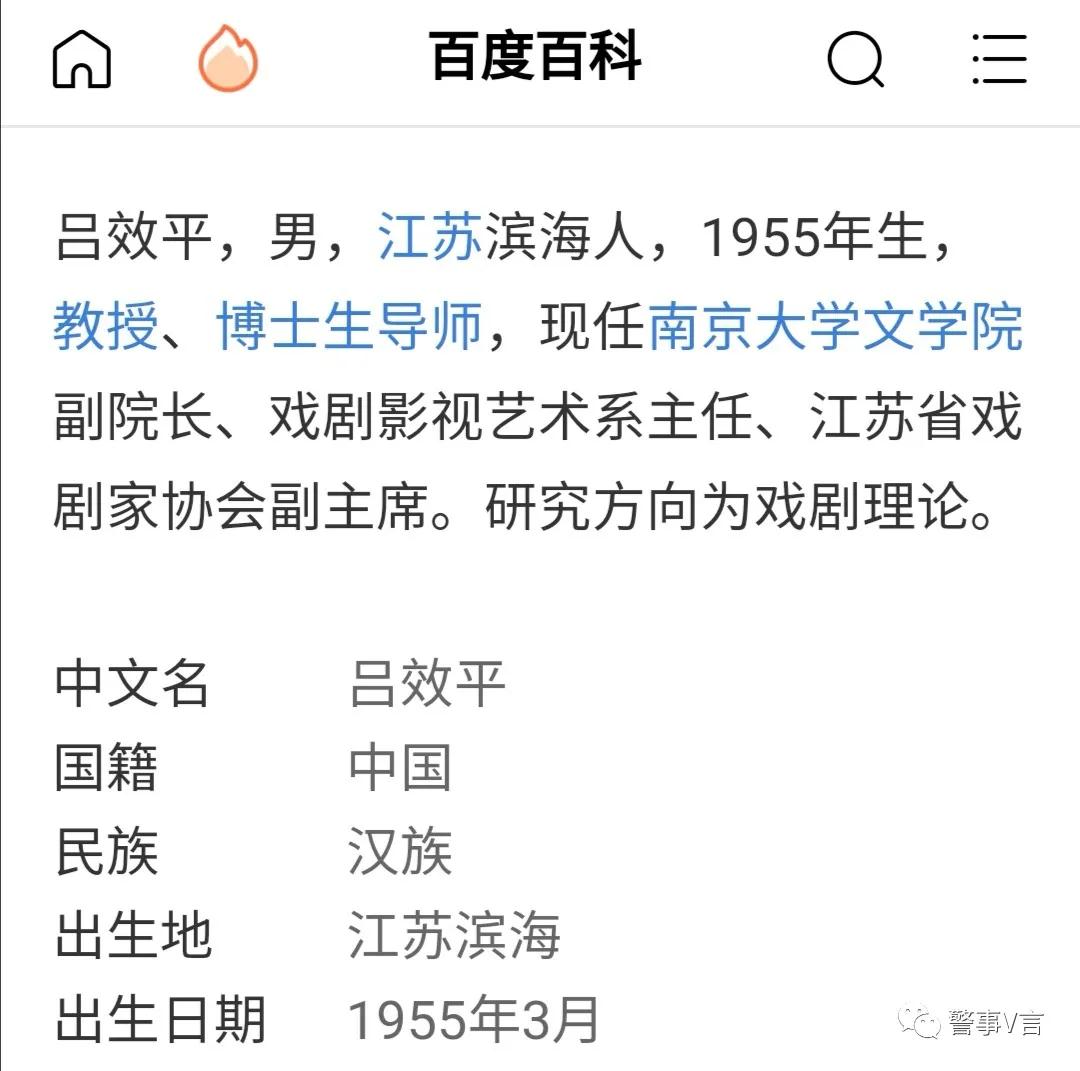Open the 南京大学文学院 link
The width and height of the screenshot is (1080, 1071).
836,326
